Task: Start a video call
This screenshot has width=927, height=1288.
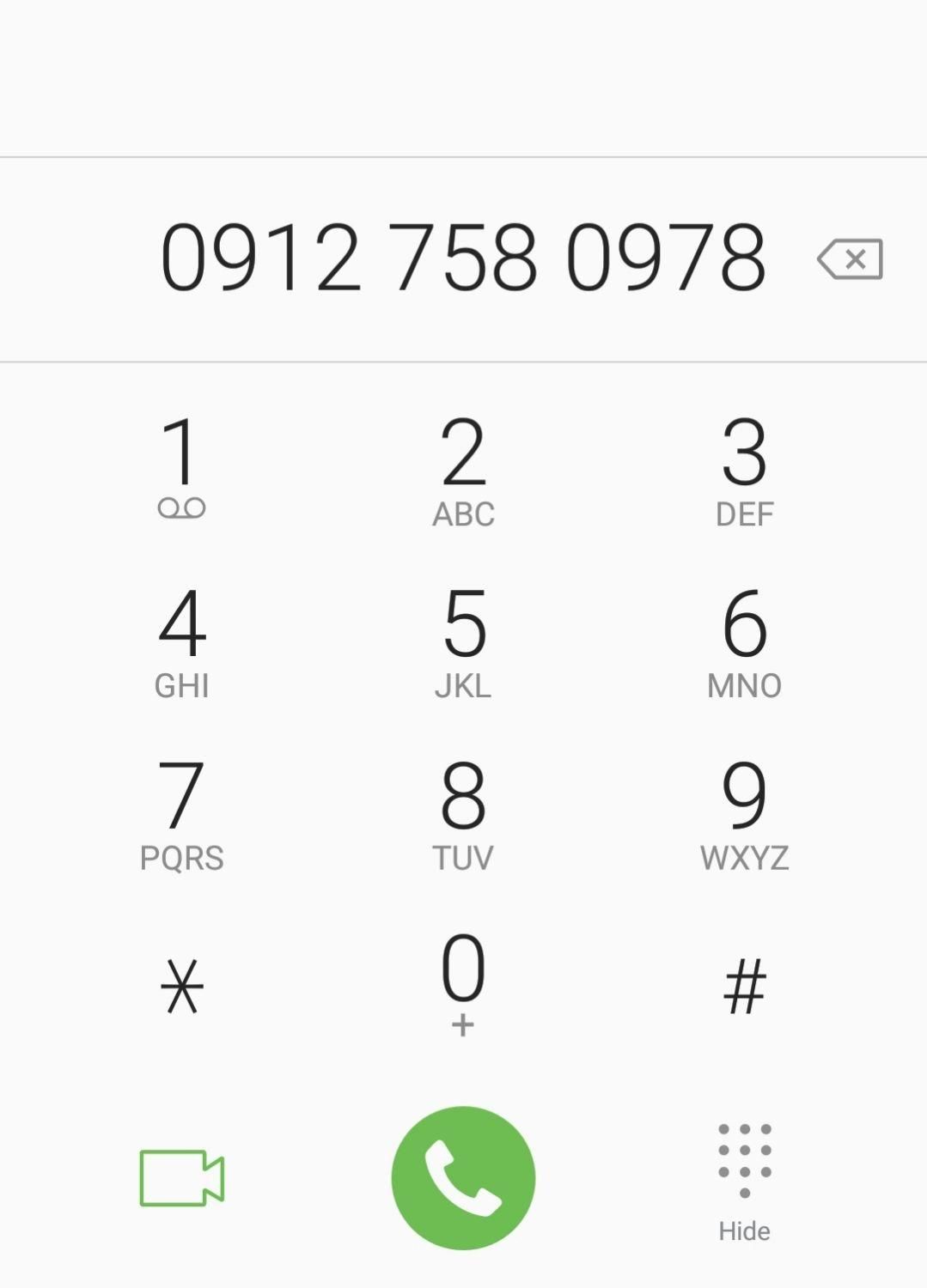Action: pos(181,1178)
